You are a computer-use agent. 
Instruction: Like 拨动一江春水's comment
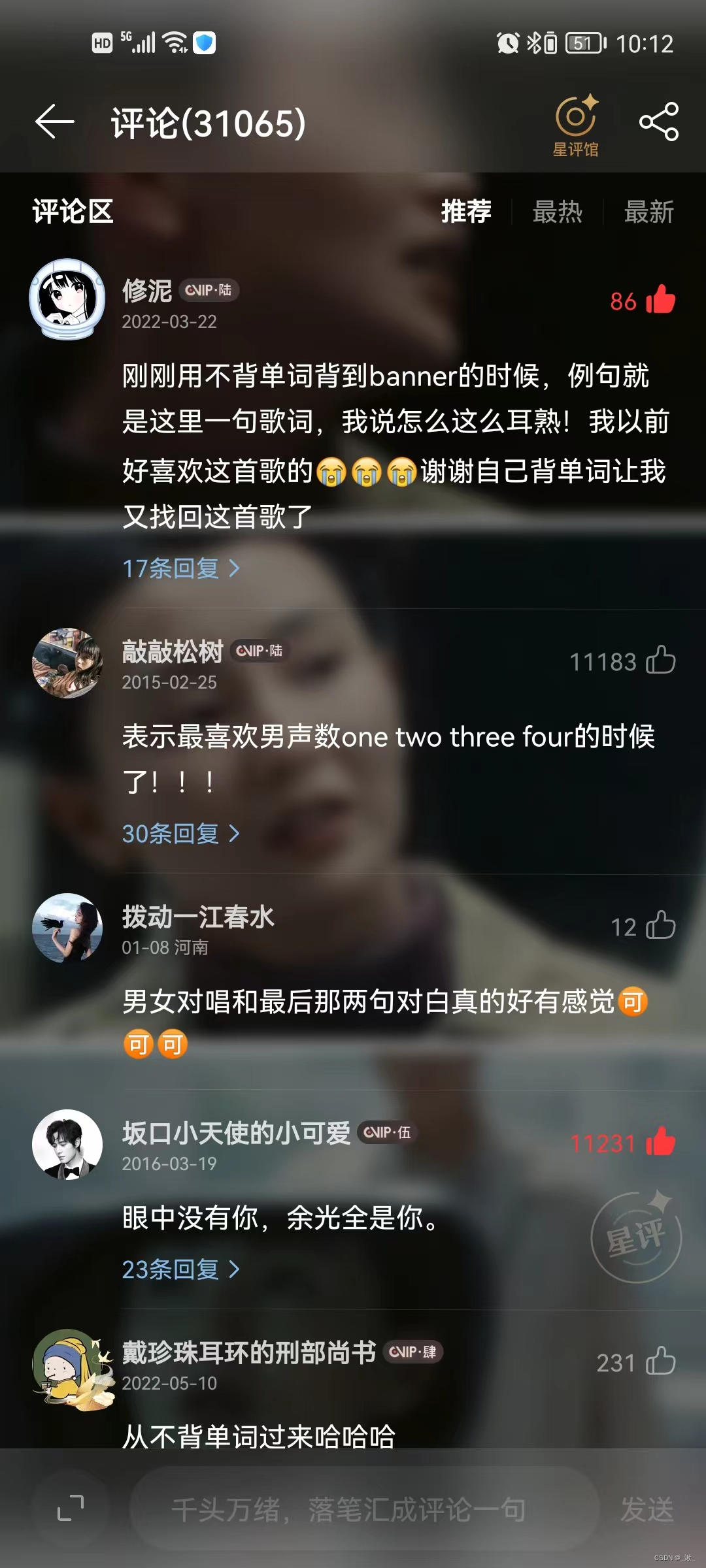click(x=660, y=926)
